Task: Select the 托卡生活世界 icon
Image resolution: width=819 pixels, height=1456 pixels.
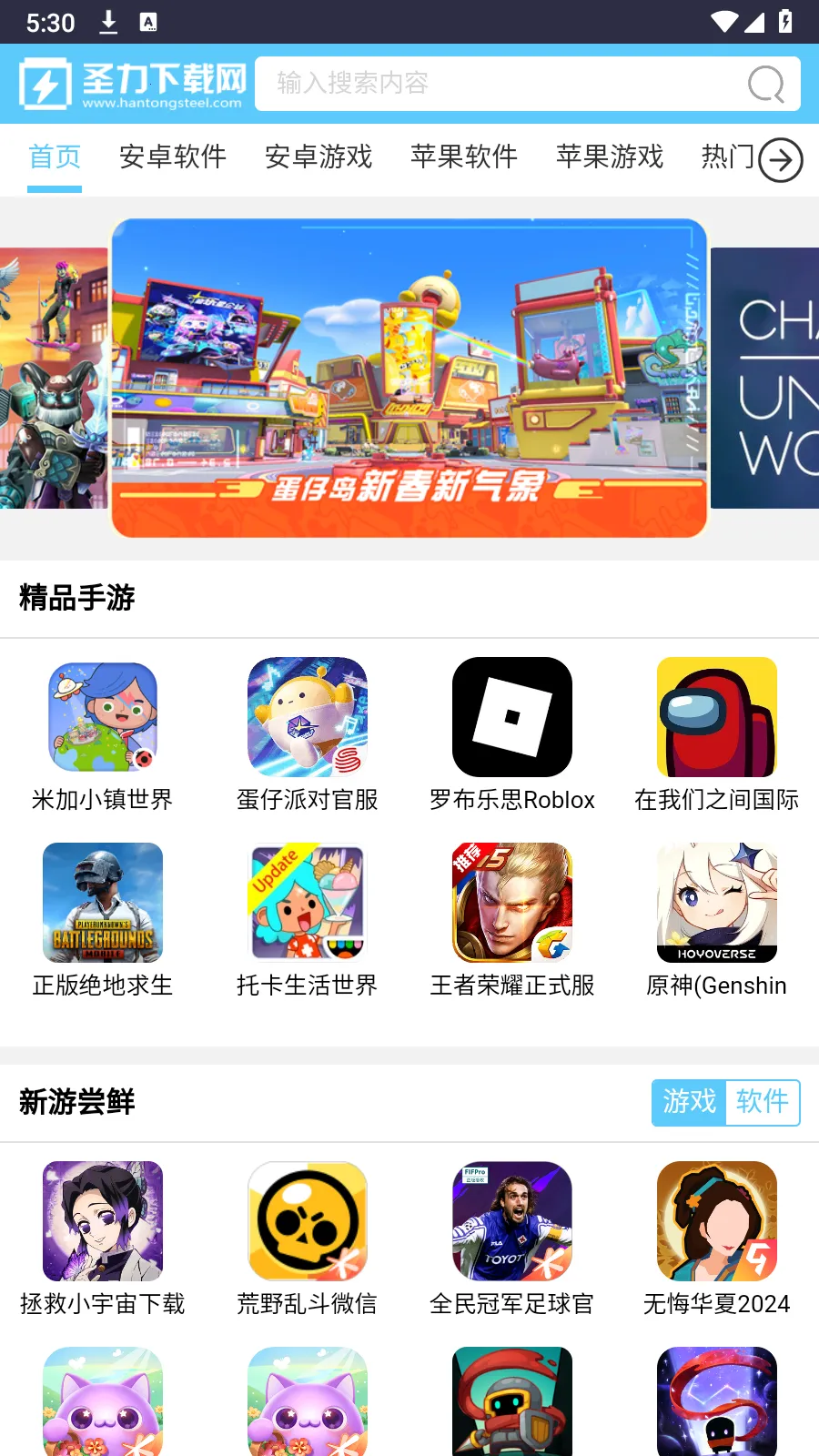Action: [x=307, y=902]
